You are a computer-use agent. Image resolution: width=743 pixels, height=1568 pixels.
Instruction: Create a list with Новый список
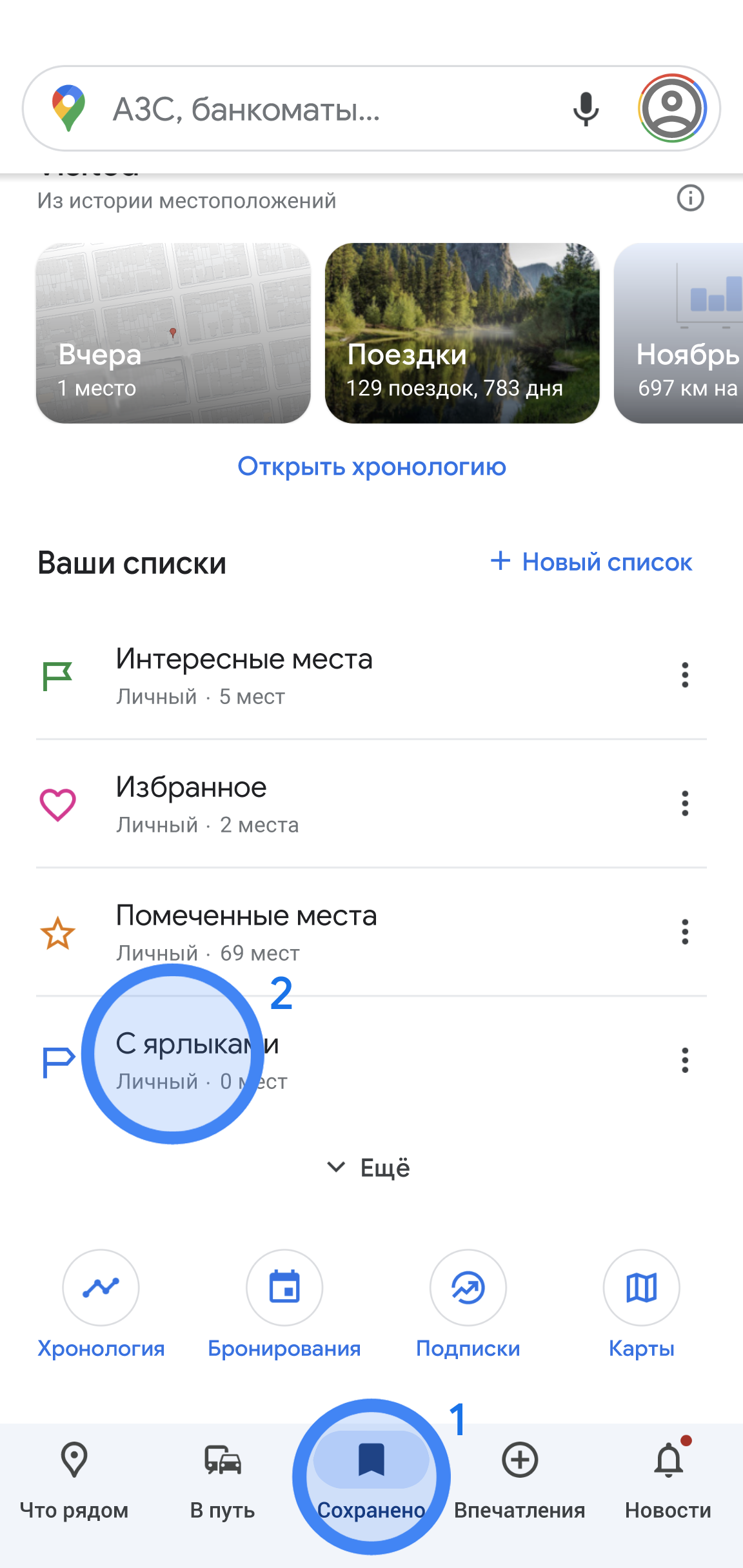tap(591, 562)
